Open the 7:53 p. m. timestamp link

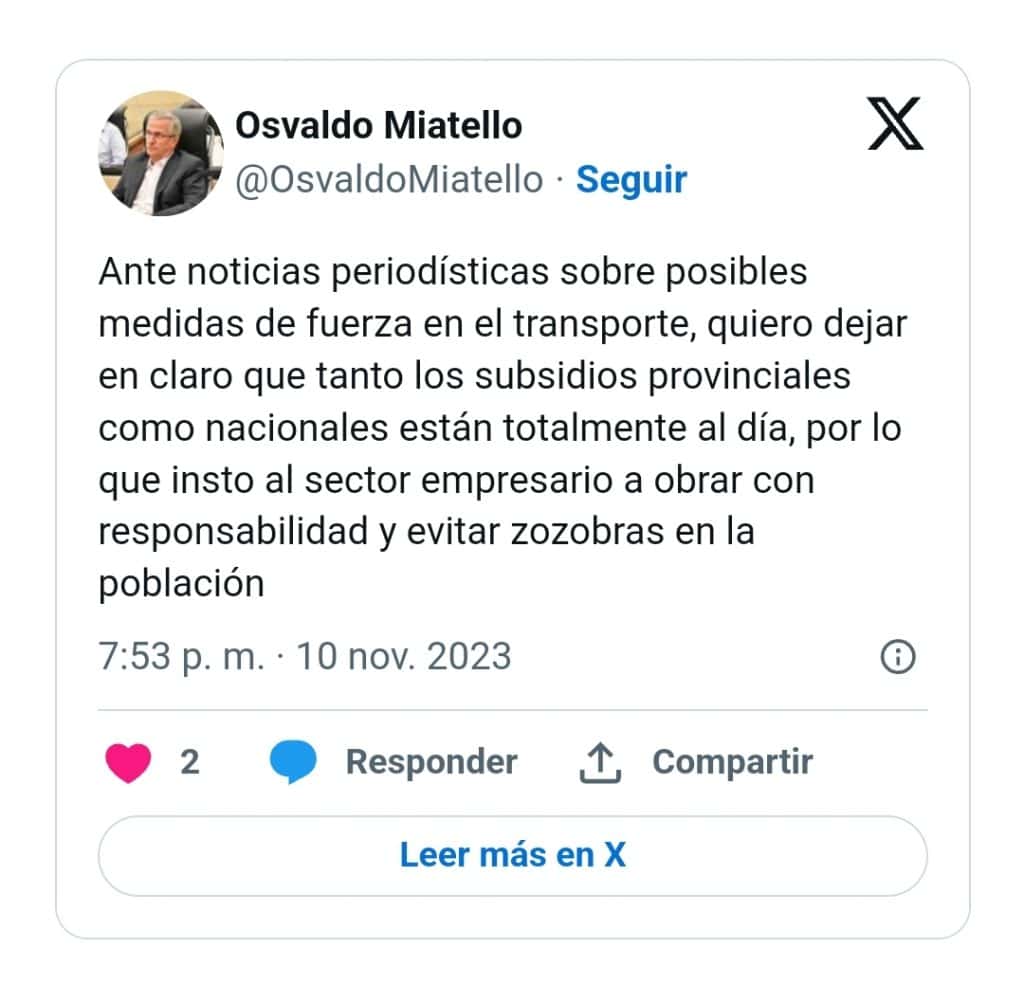(x=305, y=657)
